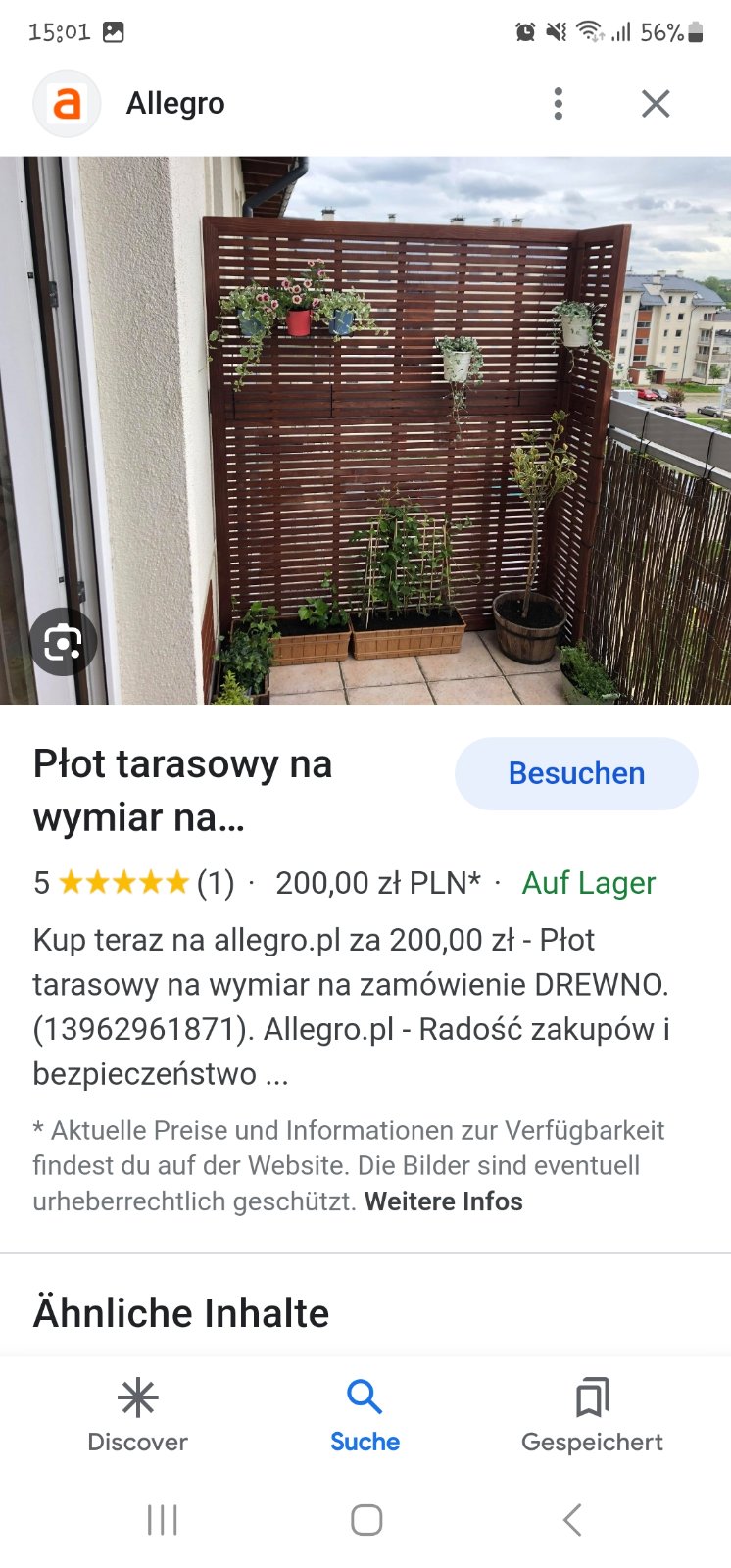Go to the Gespeichert tab
Image resolution: width=731 pixels, height=1568 pixels.
[592, 1415]
